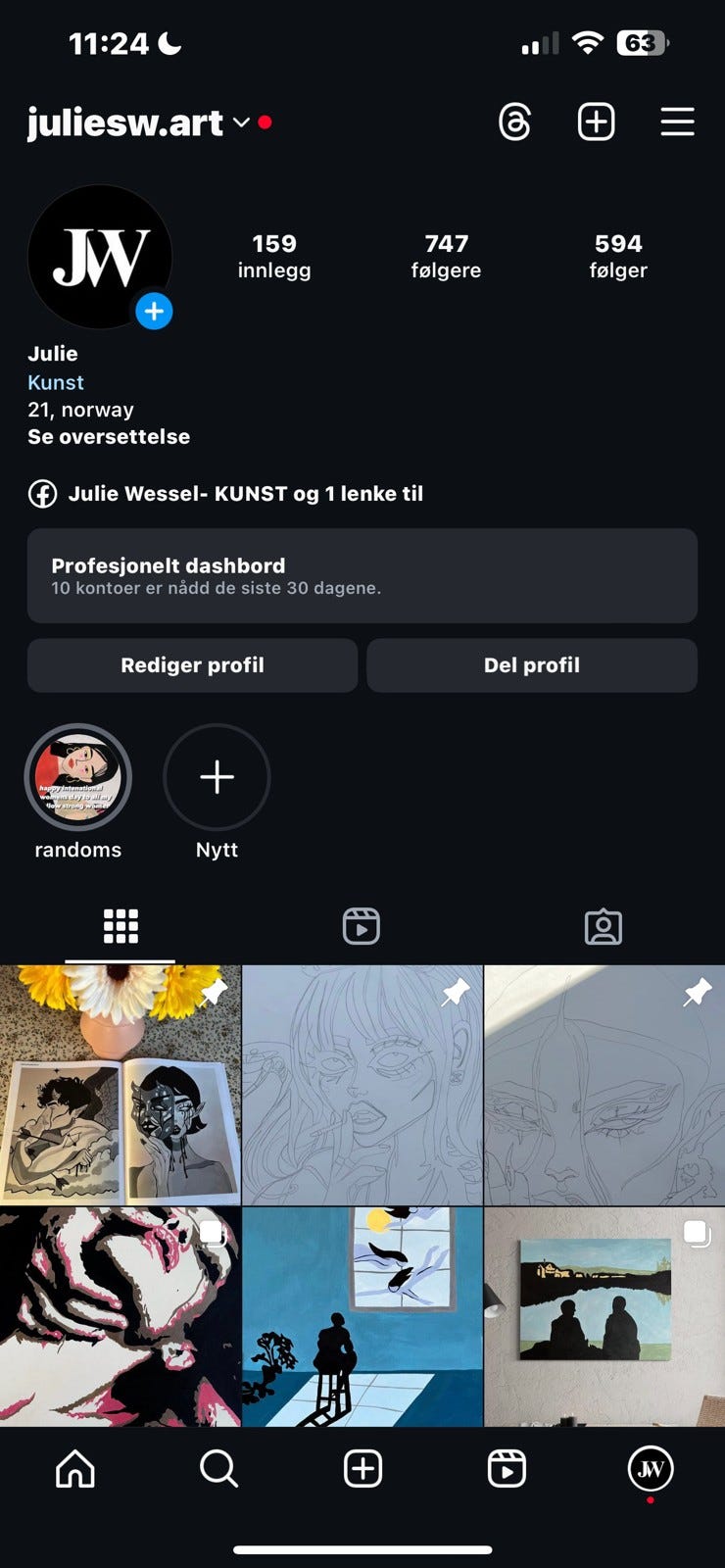Viewport: 725px width, 1568px height.
Task: Open the hamburger settings menu
Action: 677,122
